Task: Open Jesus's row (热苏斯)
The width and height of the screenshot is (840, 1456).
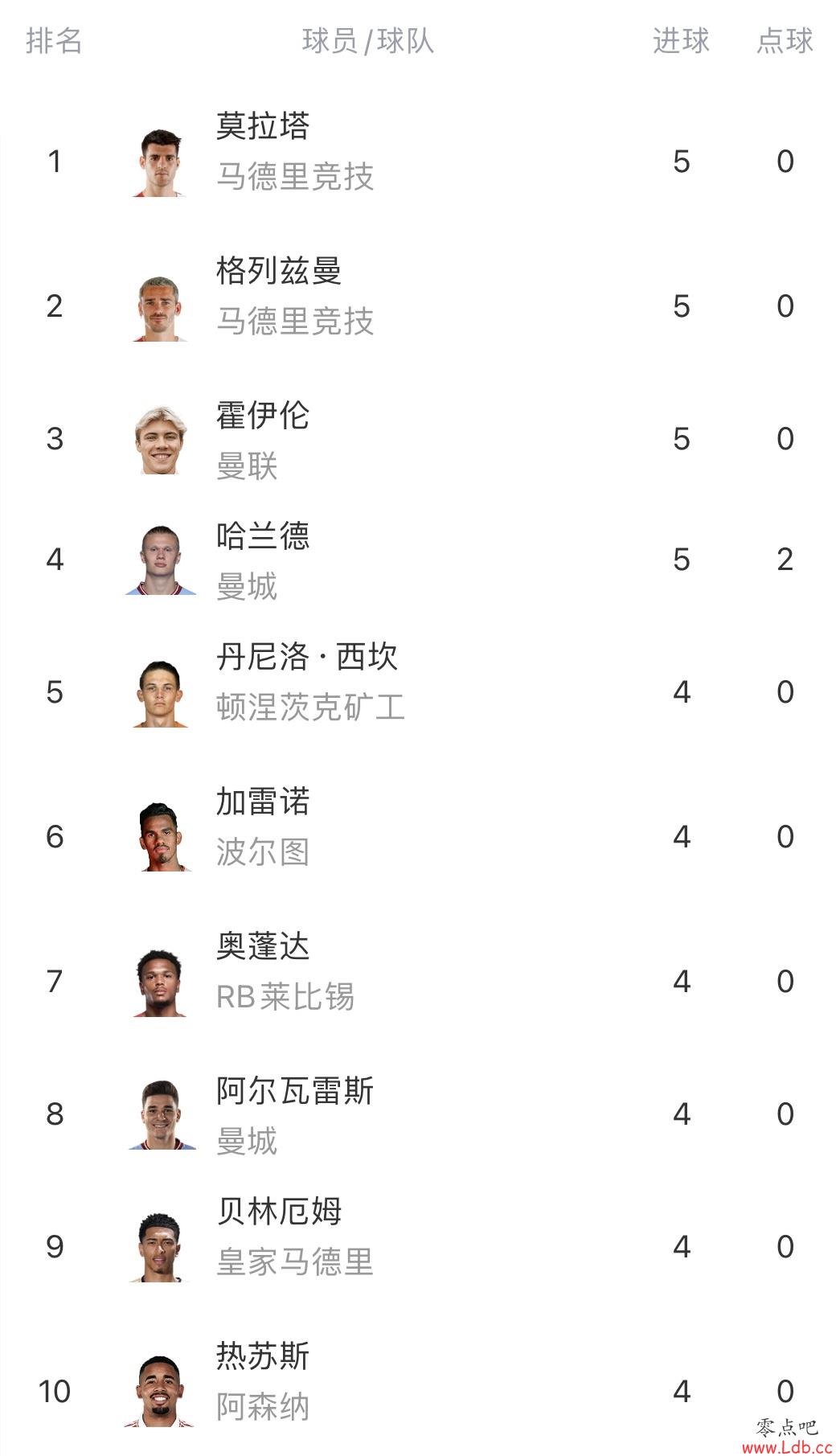Action: pos(263,1357)
